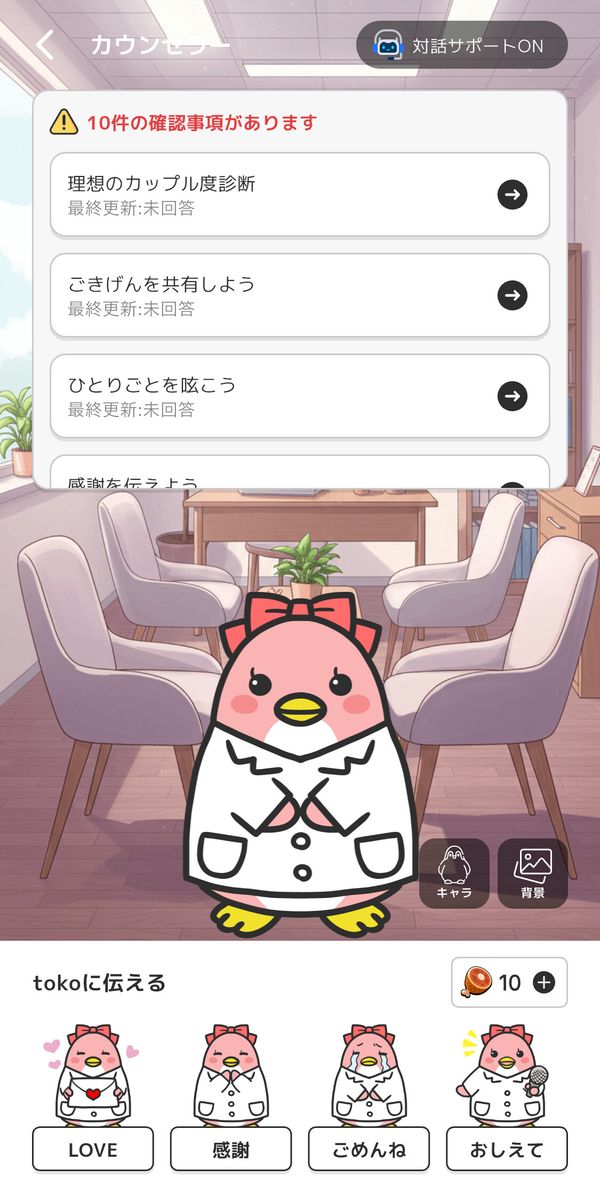The width and height of the screenshot is (600, 1186).
Task: Open the キャラ character selector
Action: 454,873
